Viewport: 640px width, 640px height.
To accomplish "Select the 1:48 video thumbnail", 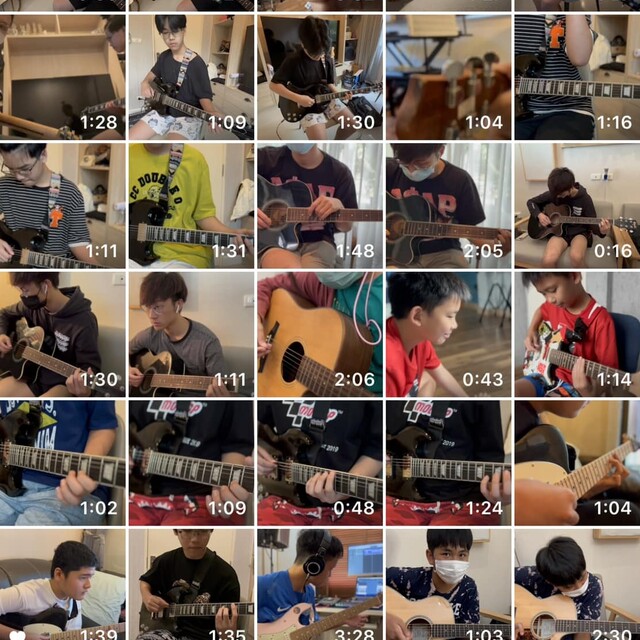I will click(x=319, y=205).
